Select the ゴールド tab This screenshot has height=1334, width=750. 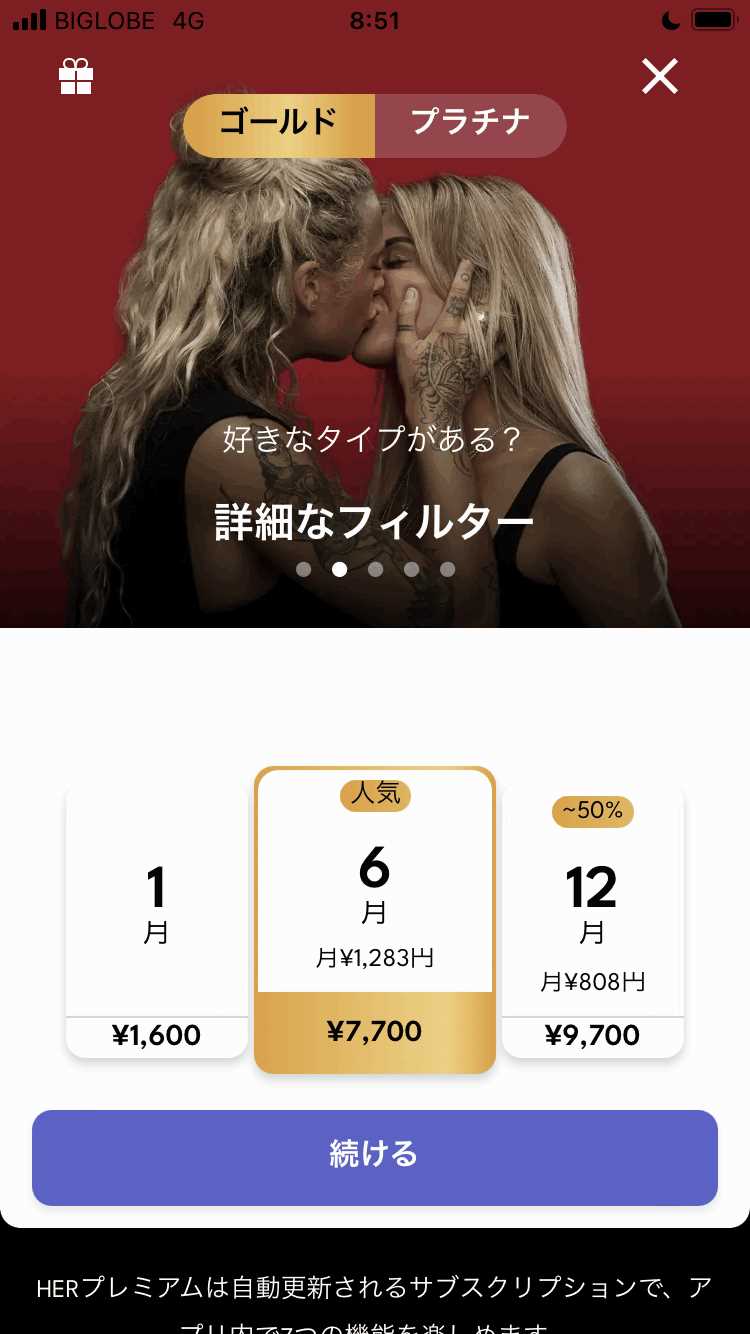280,123
